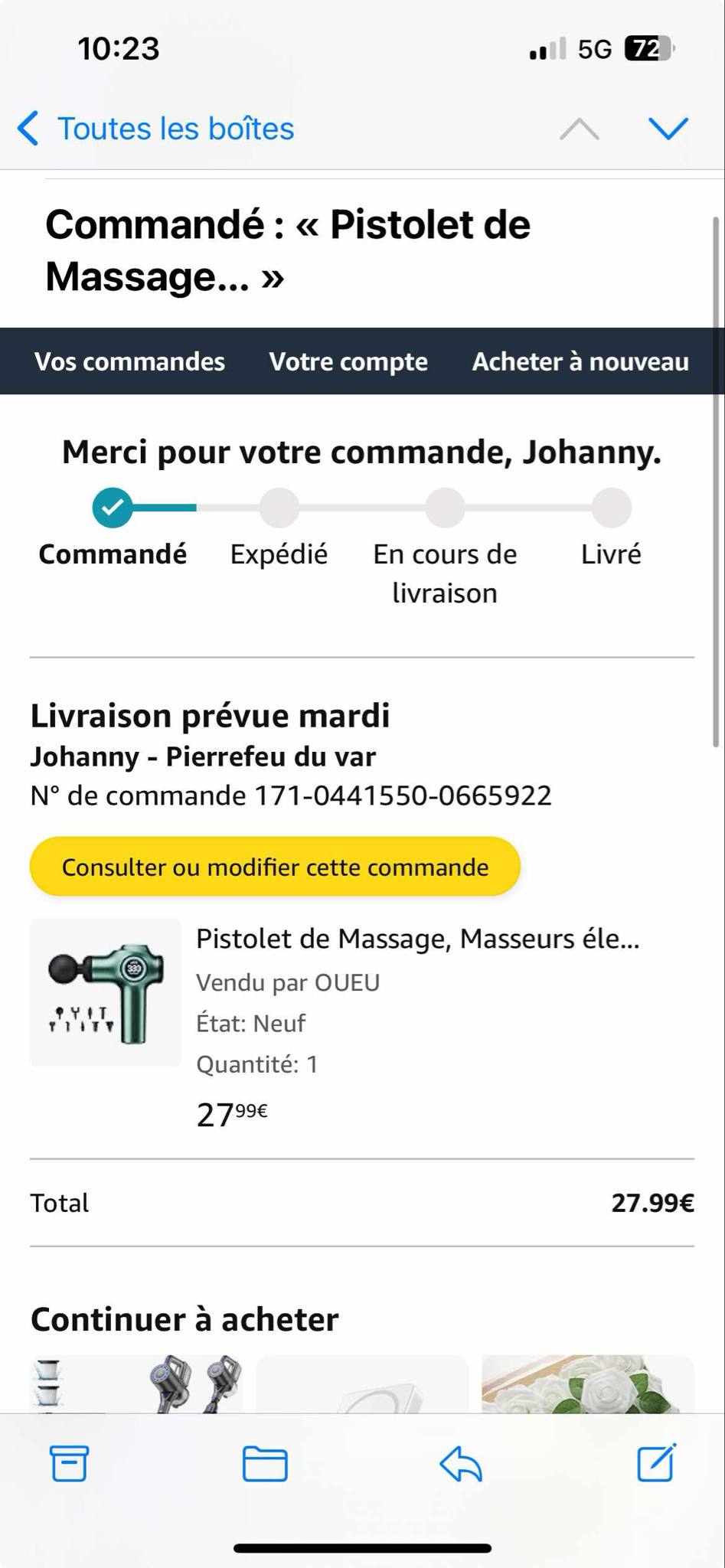Tap Consulter ou modifier cette commande
The height and width of the screenshot is (1568, 725).
275,867
